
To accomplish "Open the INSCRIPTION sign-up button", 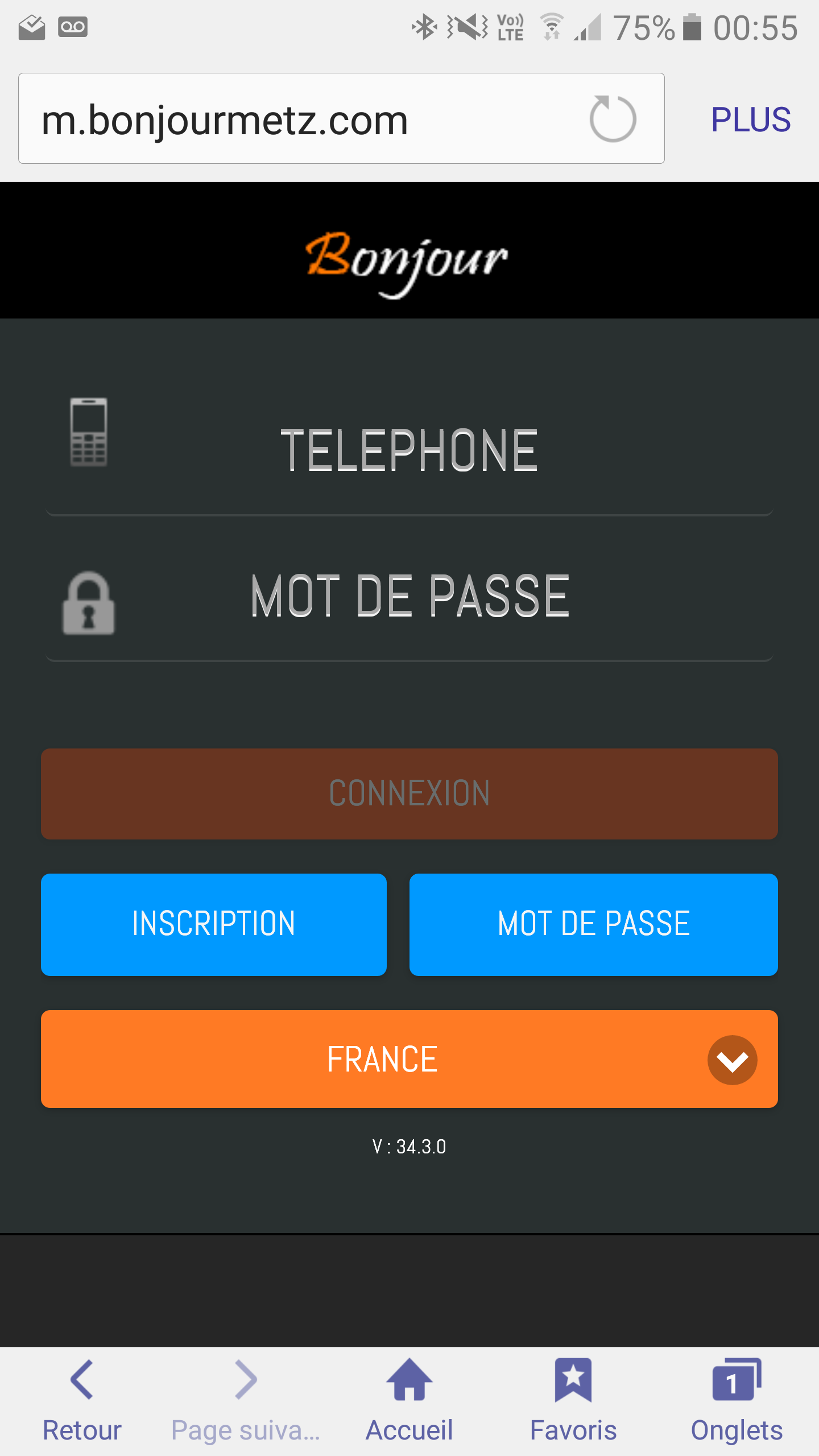I will (214, 924).
